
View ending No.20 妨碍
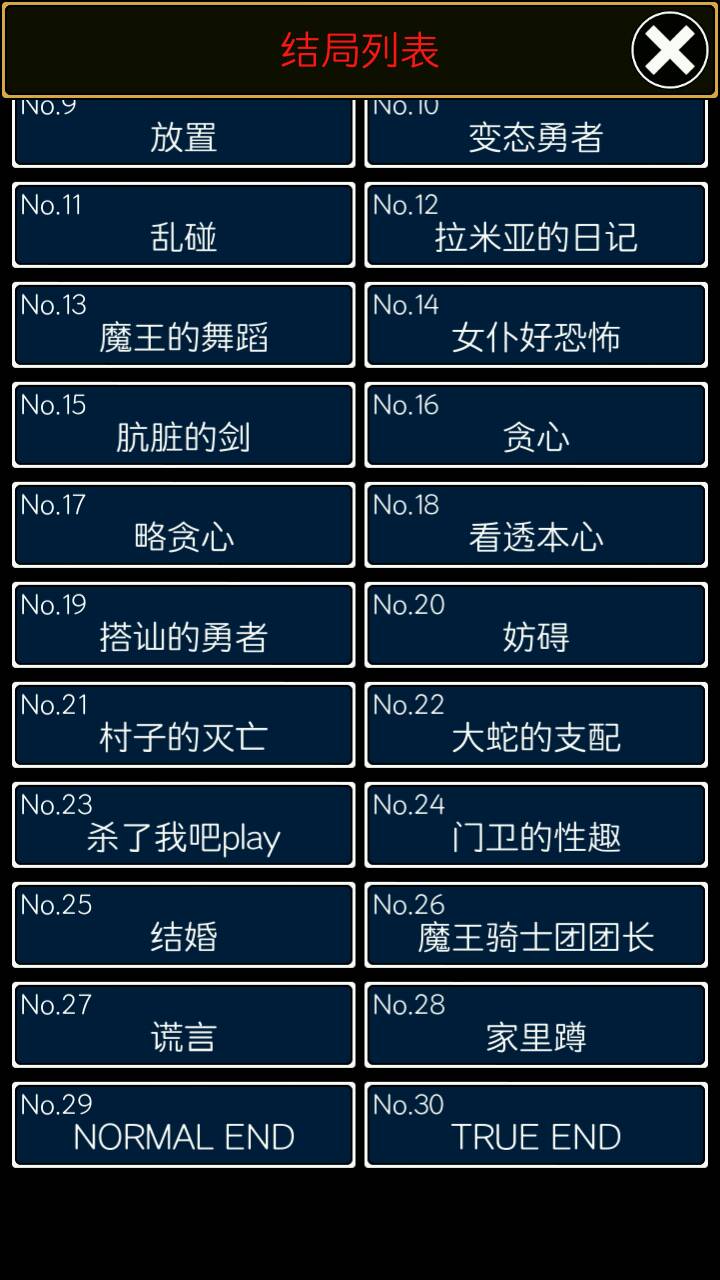(536, 625)
